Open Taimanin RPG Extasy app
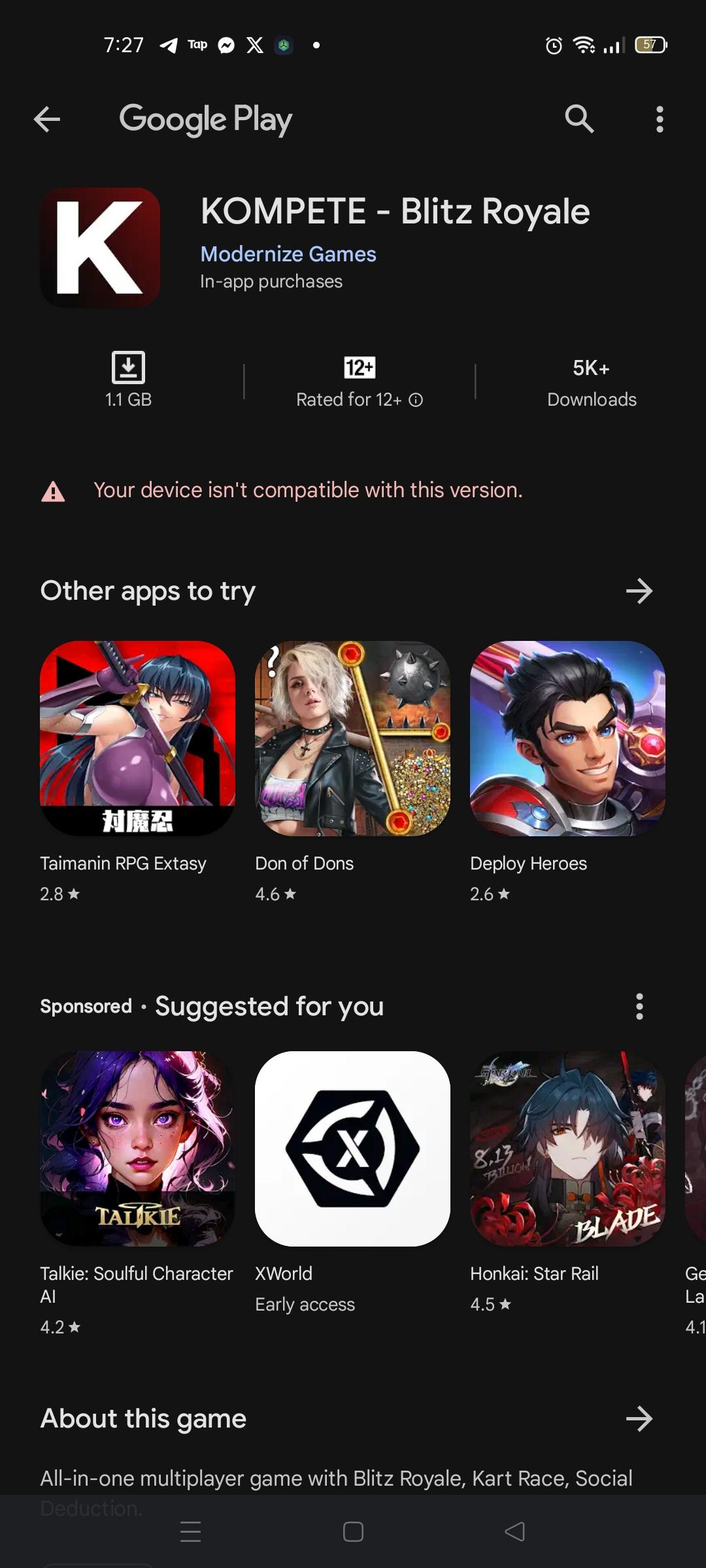 [137, 738]
